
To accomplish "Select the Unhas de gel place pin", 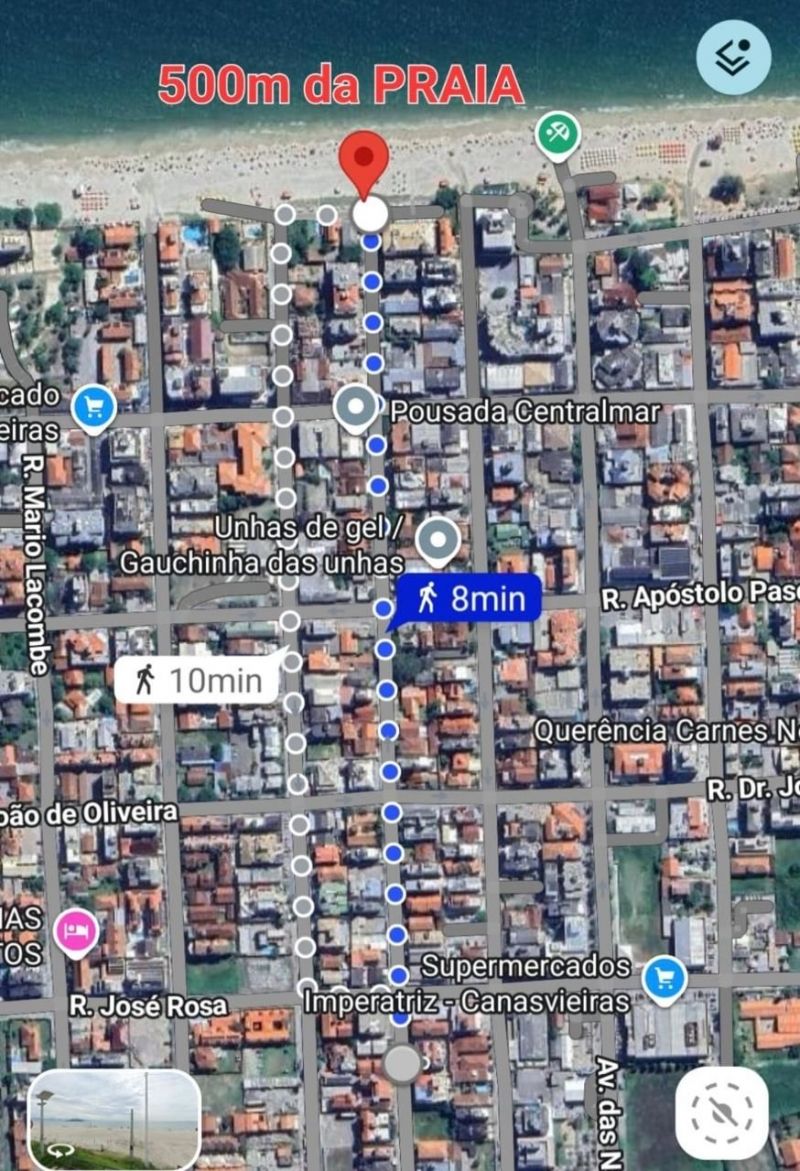I will [x=437, y=541].
